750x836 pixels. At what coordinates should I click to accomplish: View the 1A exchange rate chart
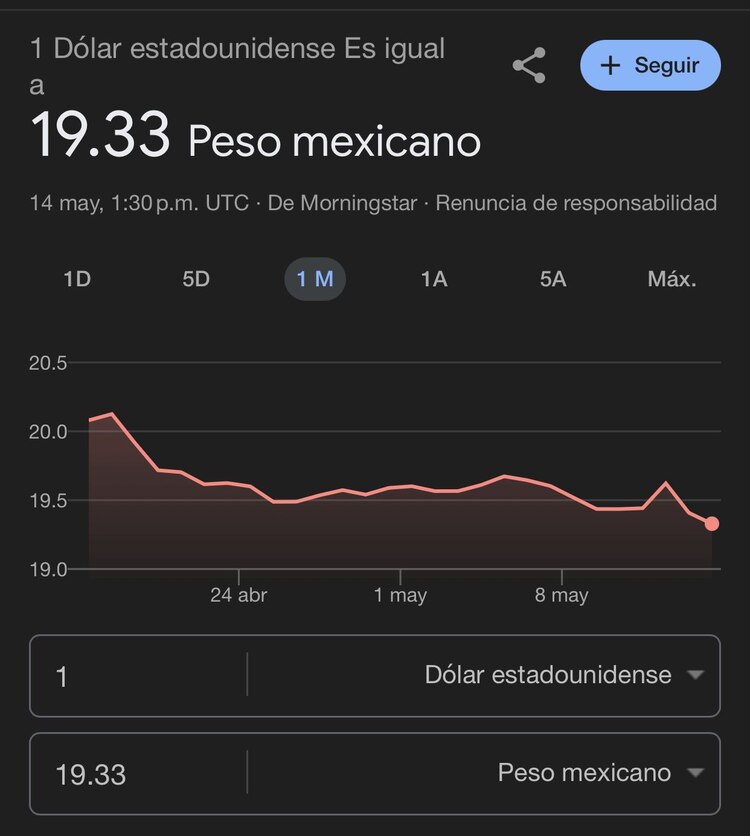[434, 280]
